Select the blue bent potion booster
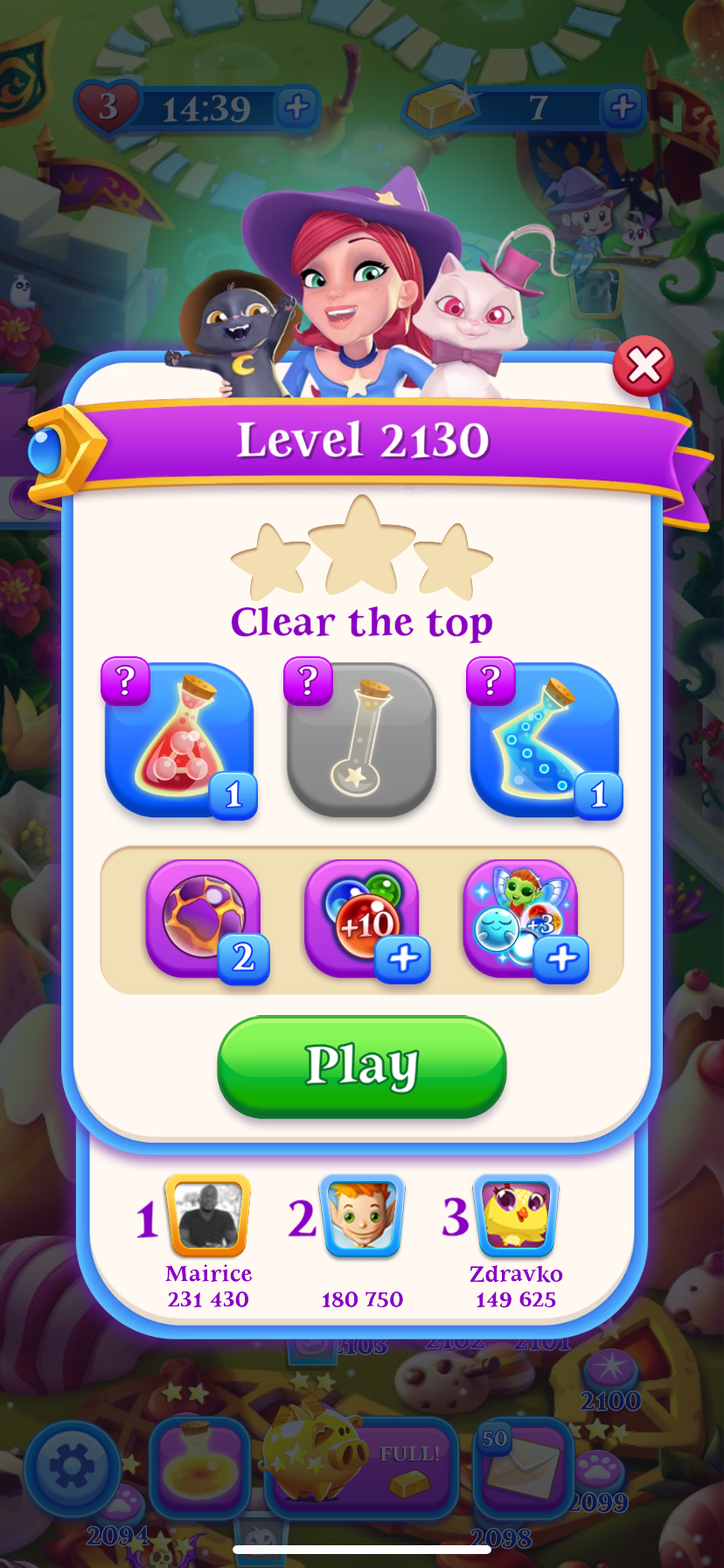 544,740
